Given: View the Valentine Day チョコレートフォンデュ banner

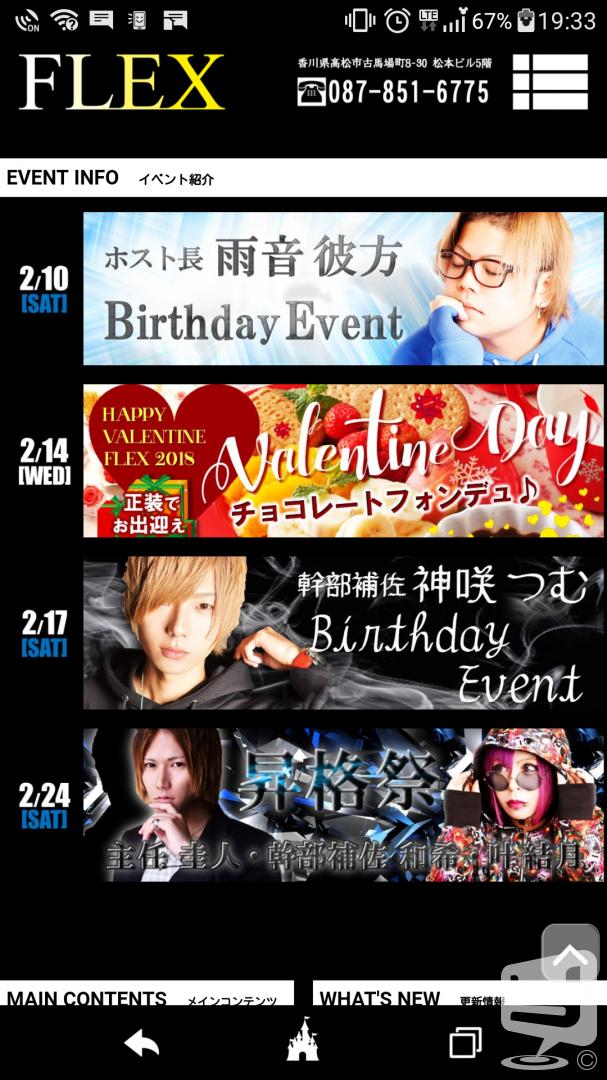Looking at the screenshot, I should pos(343,460).
